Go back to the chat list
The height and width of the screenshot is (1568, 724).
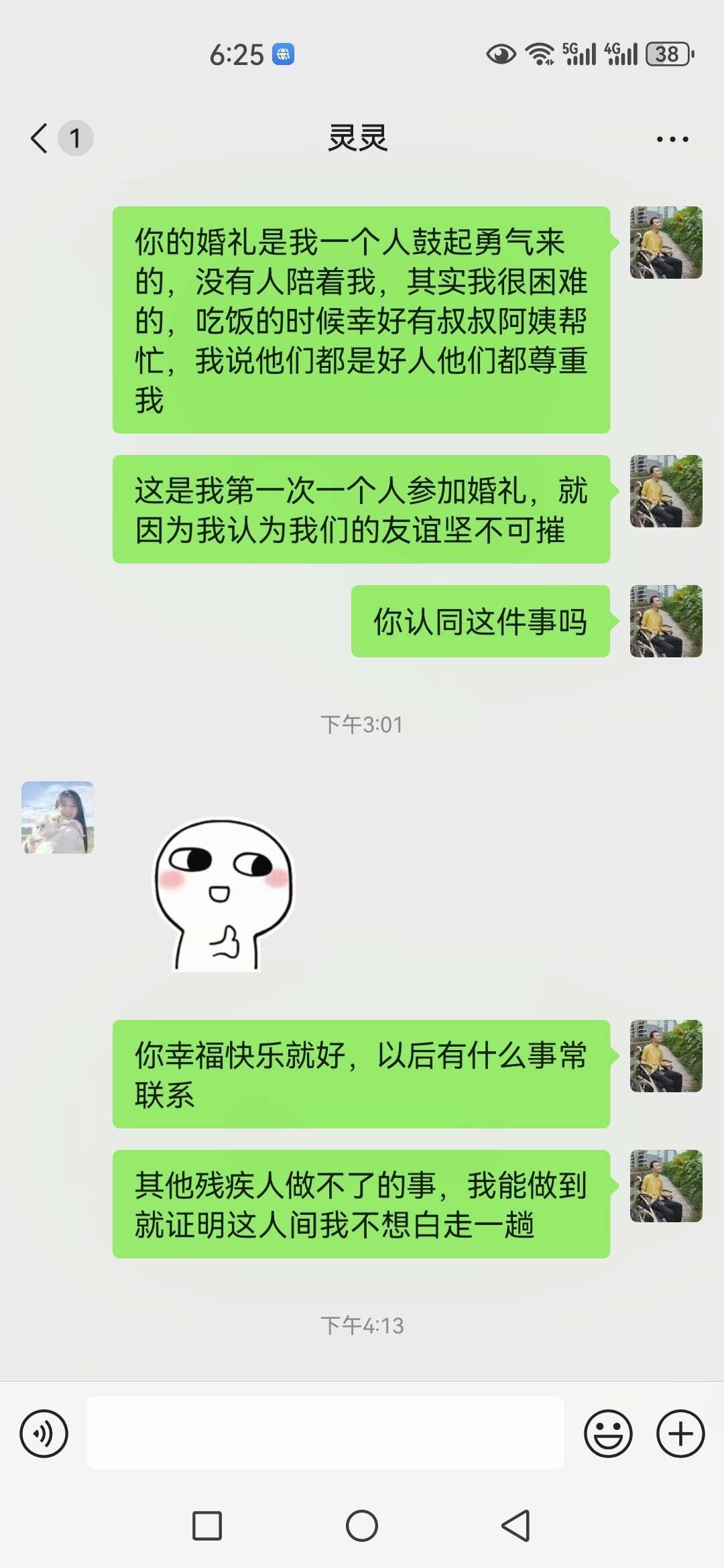coord(40,139)
